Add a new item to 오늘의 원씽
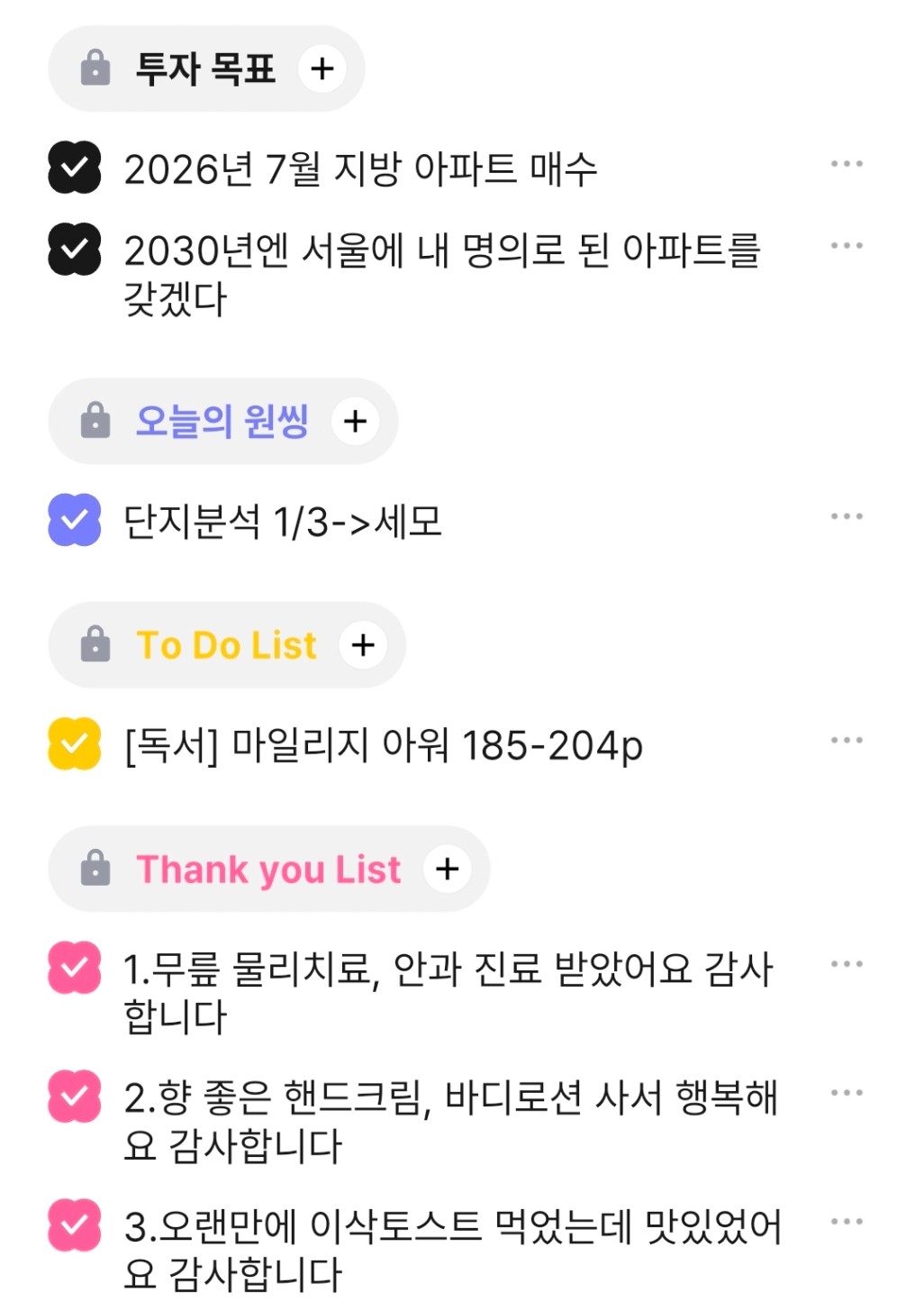Screen dimensions: 924x1311 [355, 421]
